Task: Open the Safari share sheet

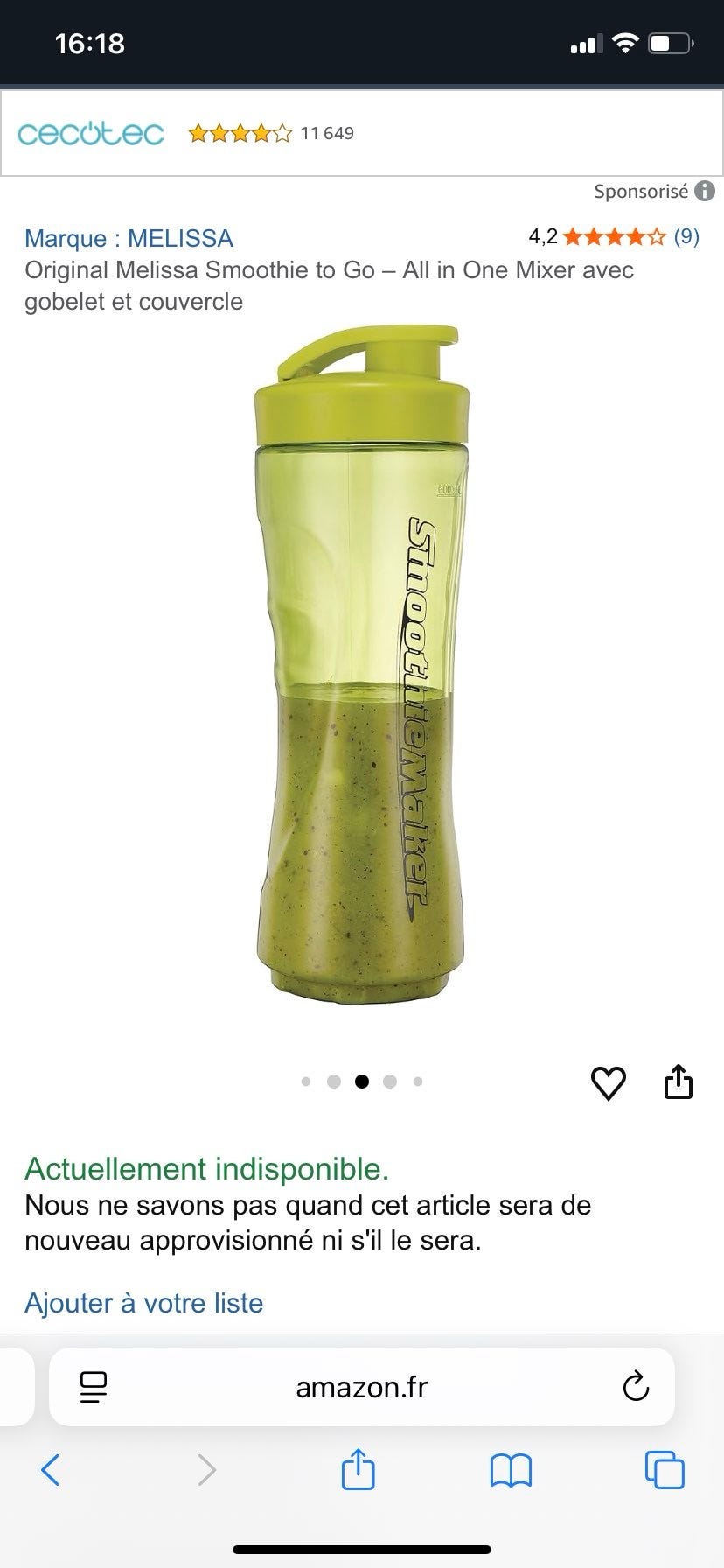Action: tap(358, 1469)
